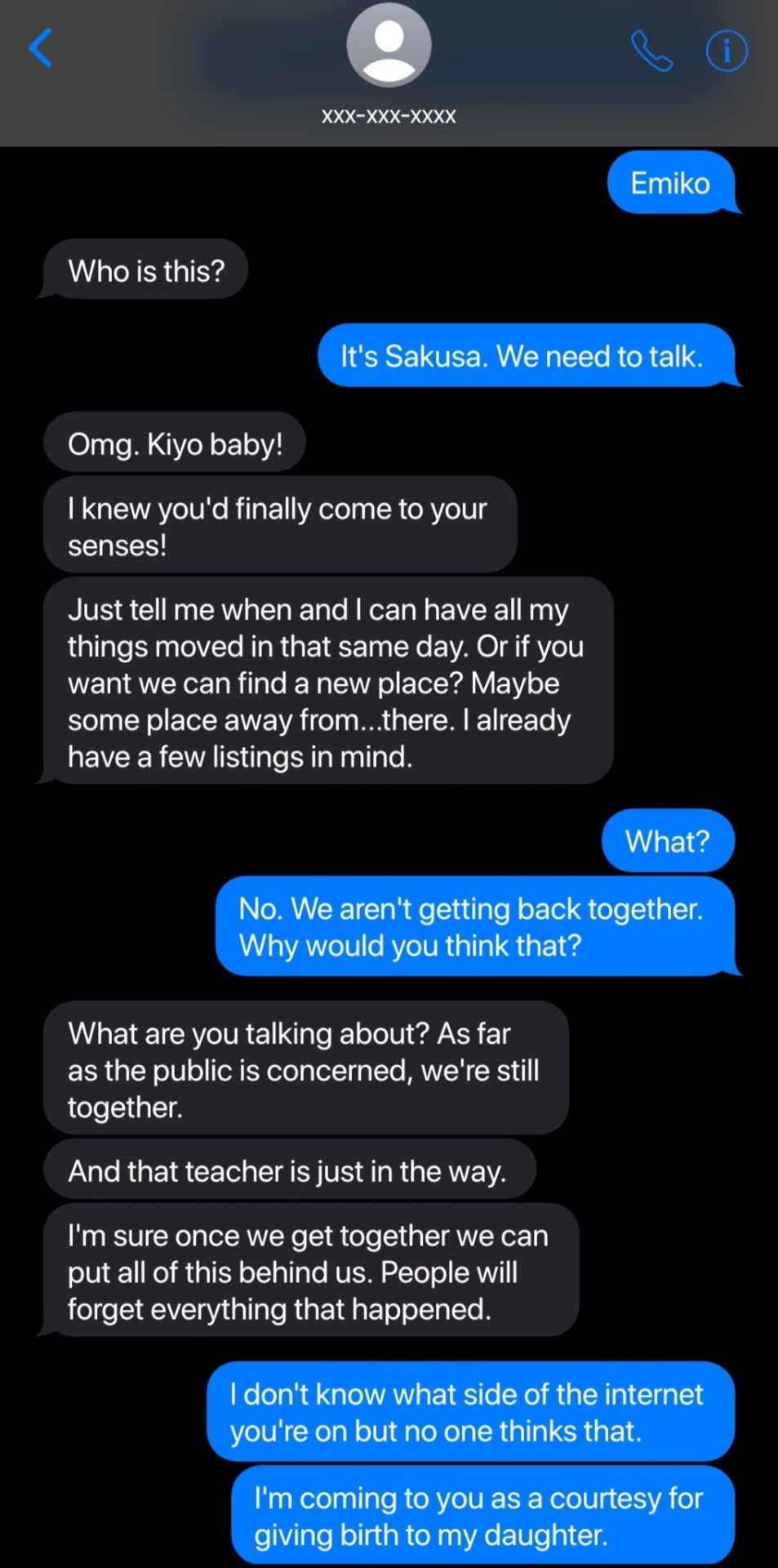Open the contact avatar at the top
Screen dimensions: 778x1568
389,45
